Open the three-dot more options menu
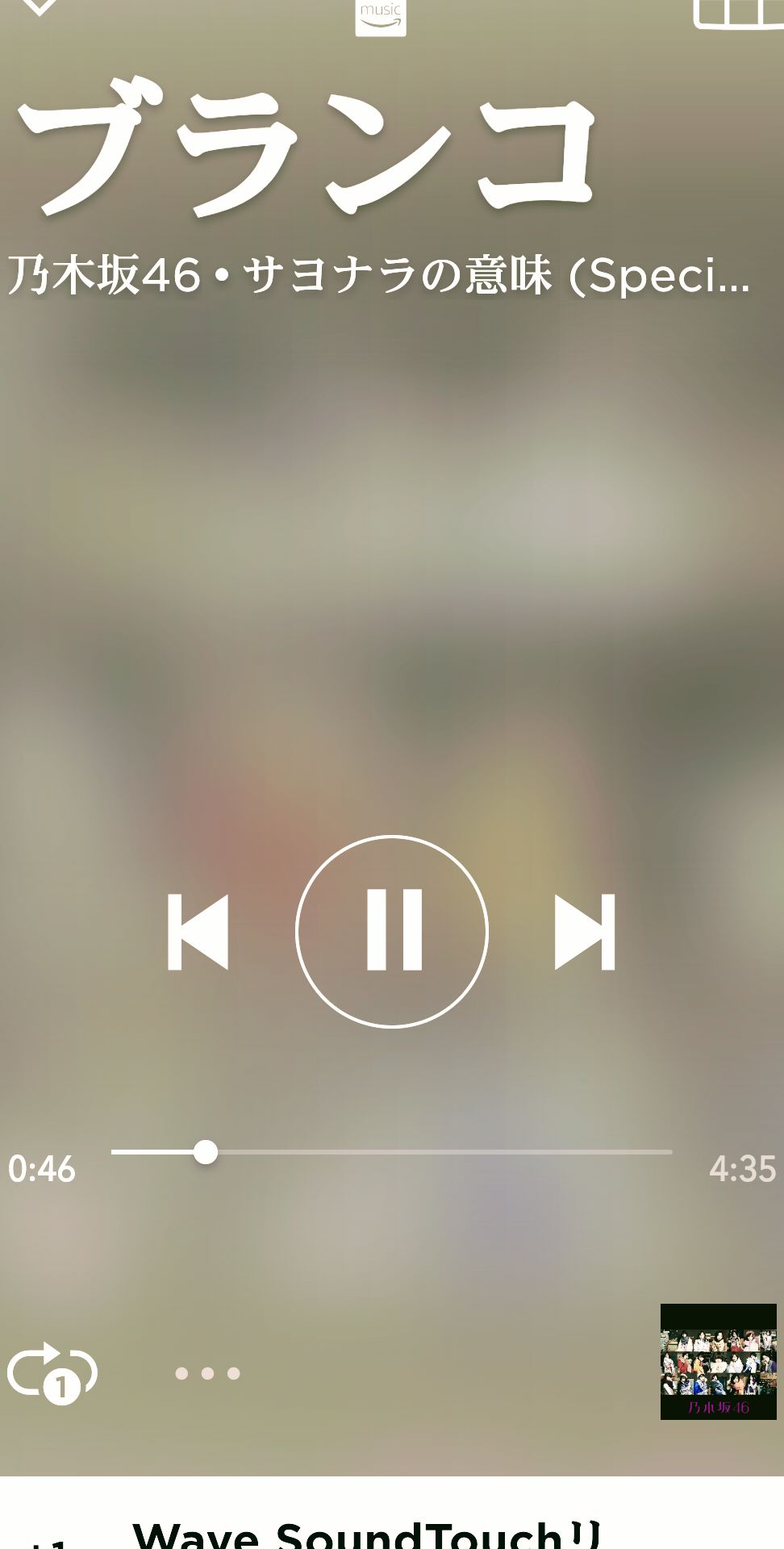The height and width of the screenshot is (1549, 784). (207, 1373)
